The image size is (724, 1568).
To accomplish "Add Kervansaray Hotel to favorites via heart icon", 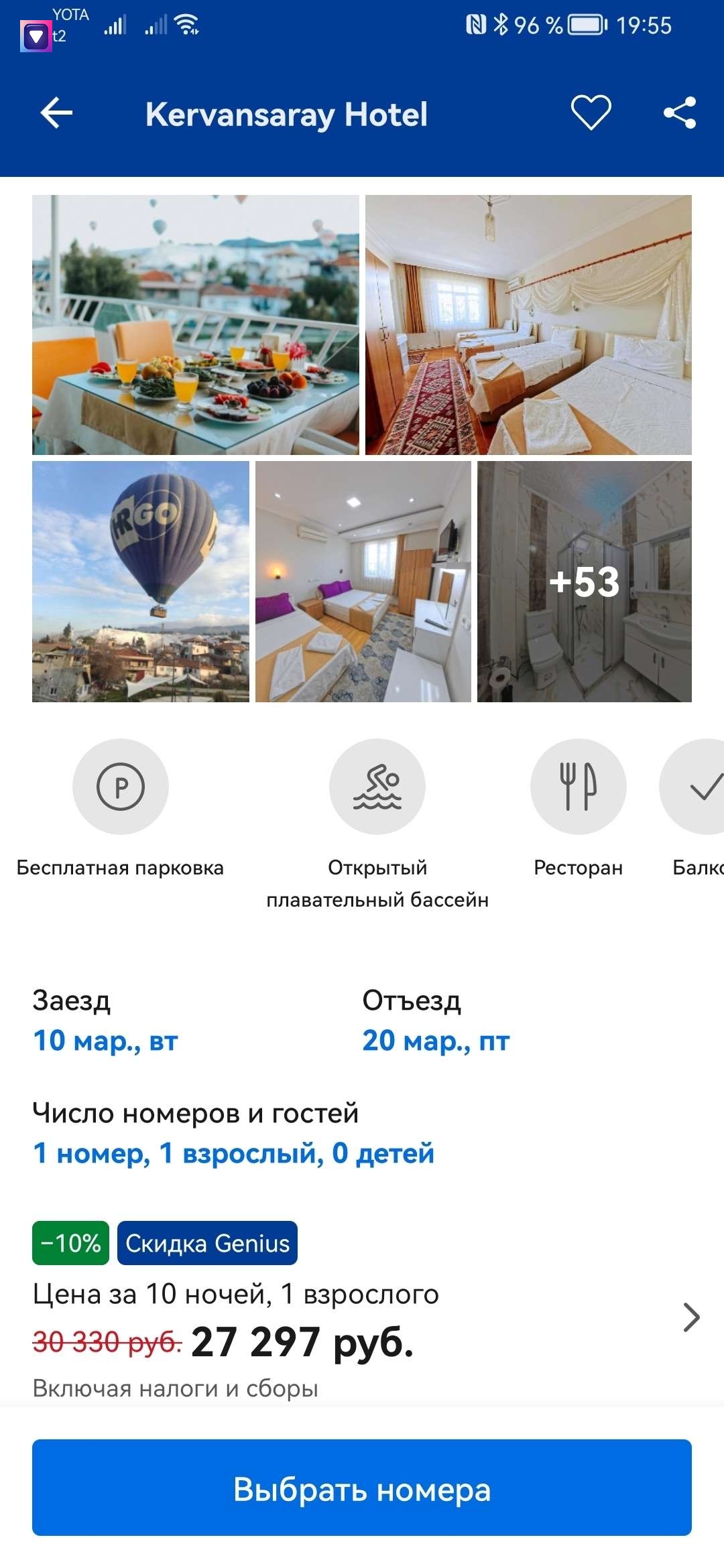I will pyautogui.click(x=590, y=113).
